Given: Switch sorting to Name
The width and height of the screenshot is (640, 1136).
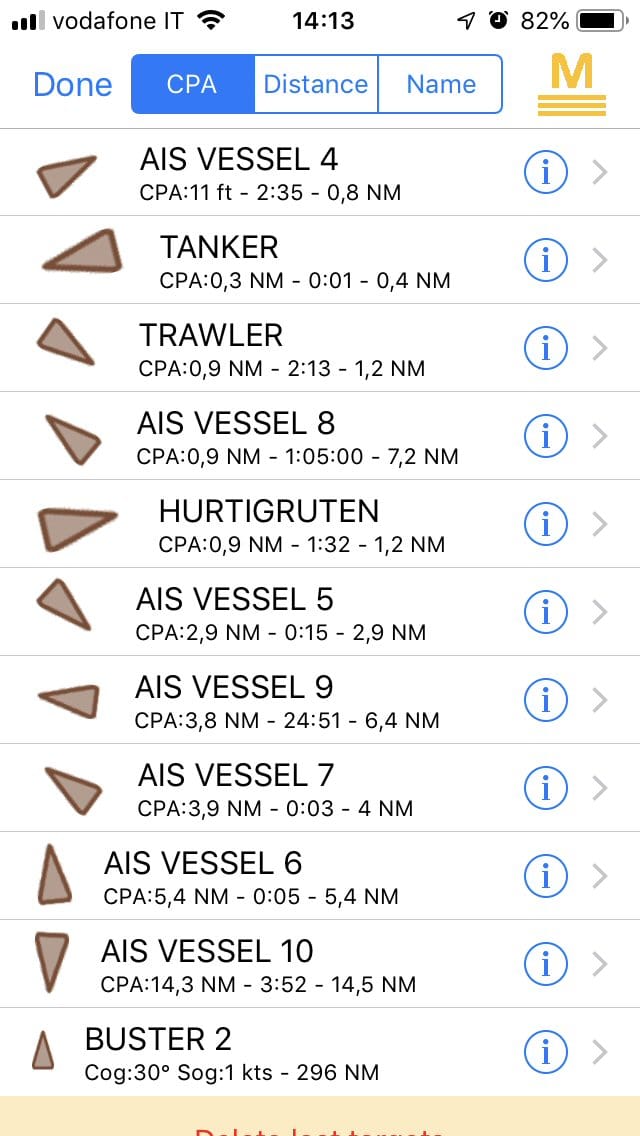Looking at the screenshot, I should tap(441, 84).
